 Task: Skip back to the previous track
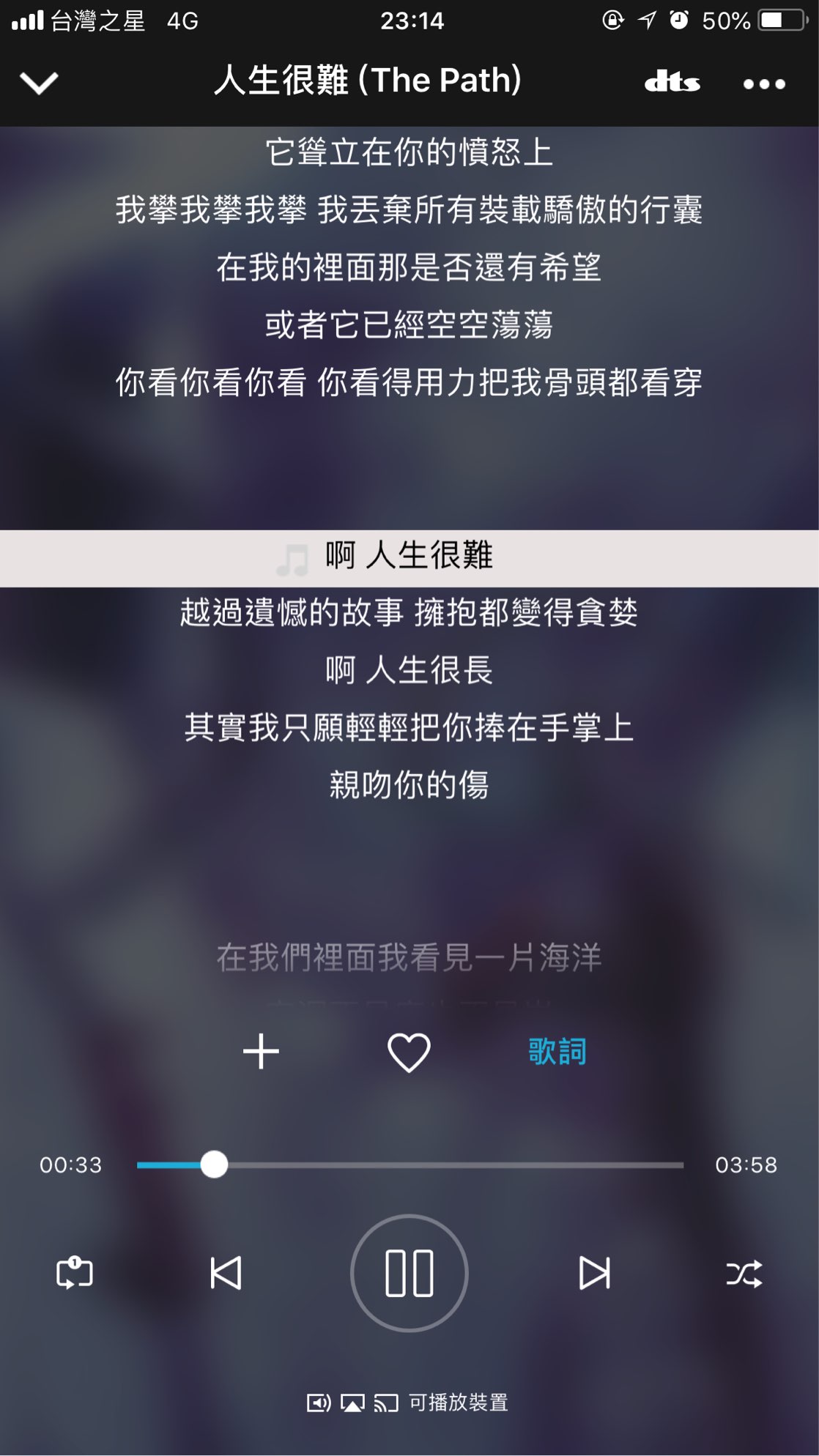coord(226,1273)
